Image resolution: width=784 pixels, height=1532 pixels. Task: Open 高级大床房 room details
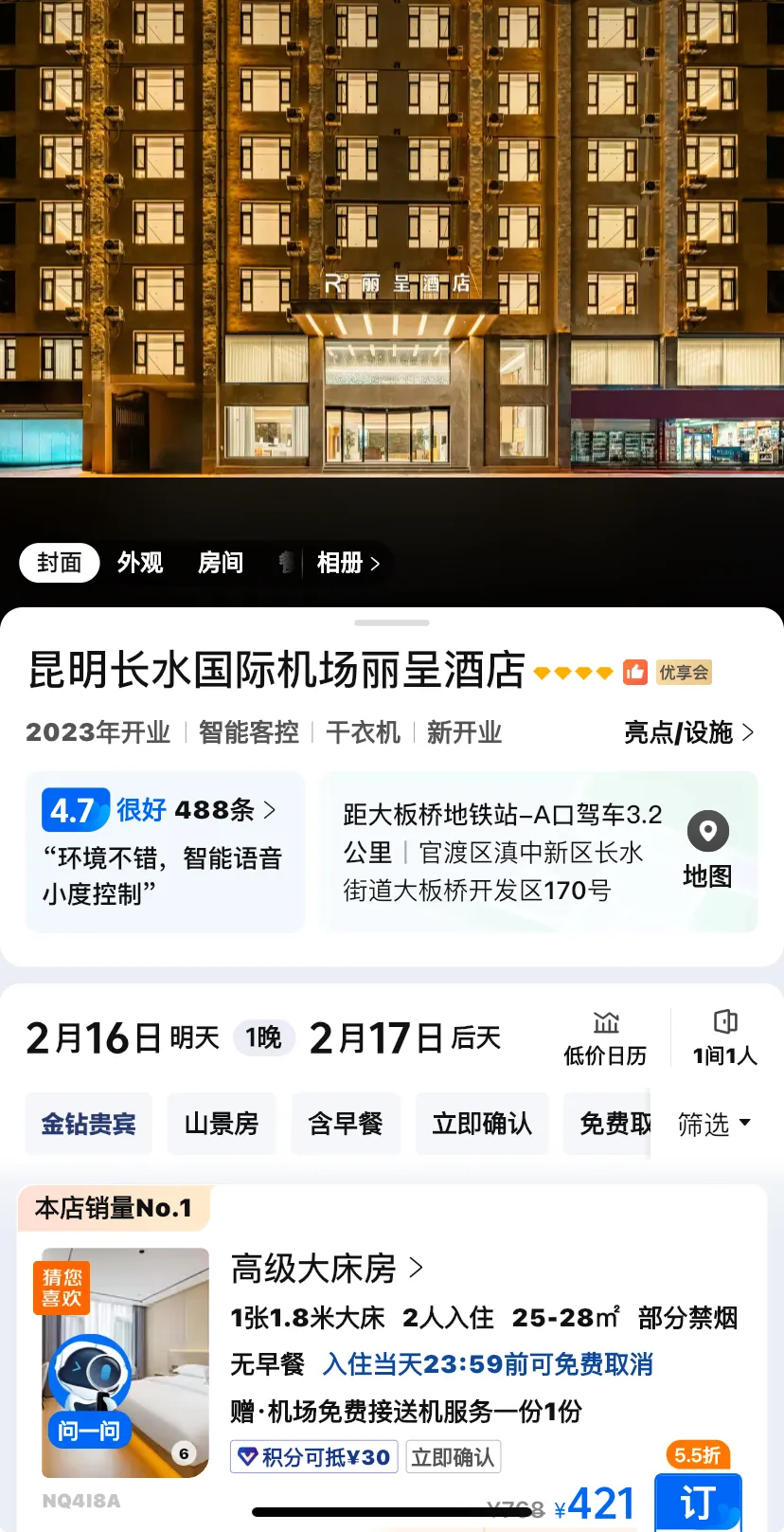327,1269
